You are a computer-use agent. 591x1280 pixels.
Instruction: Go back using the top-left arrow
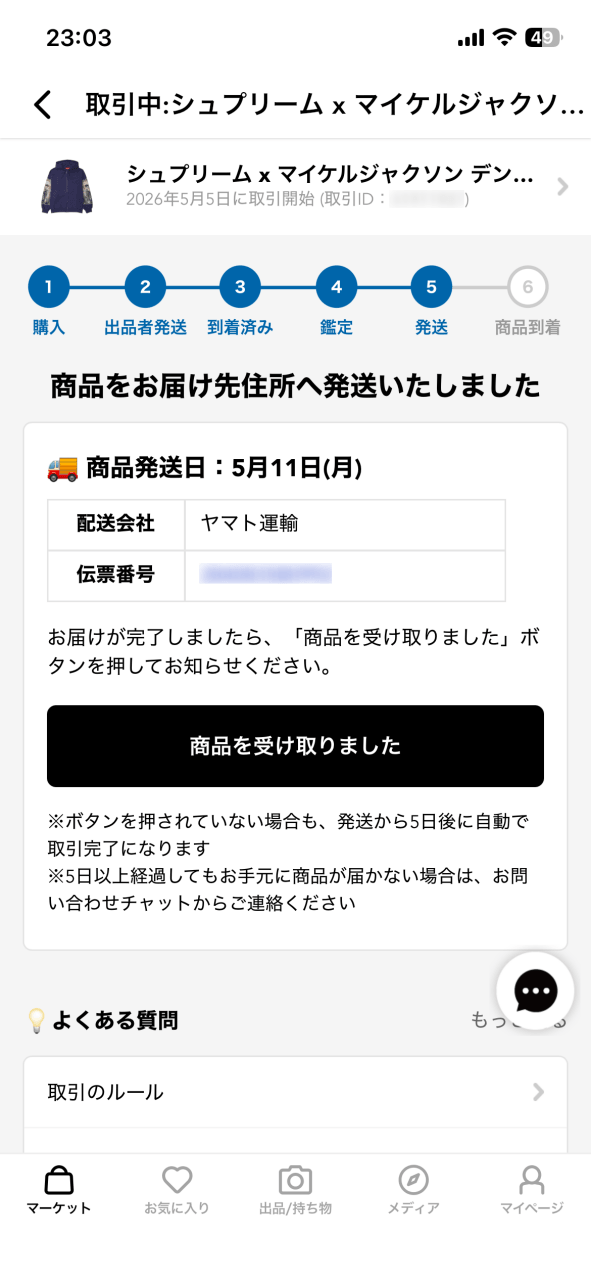click(42, 104)
